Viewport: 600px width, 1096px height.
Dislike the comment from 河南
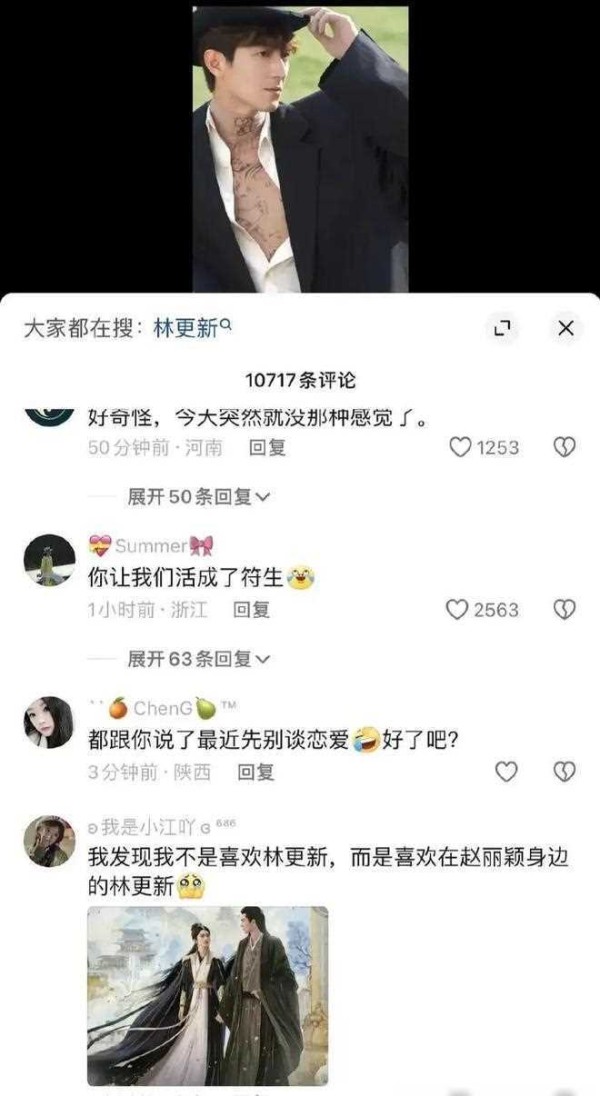pos(564,447)
